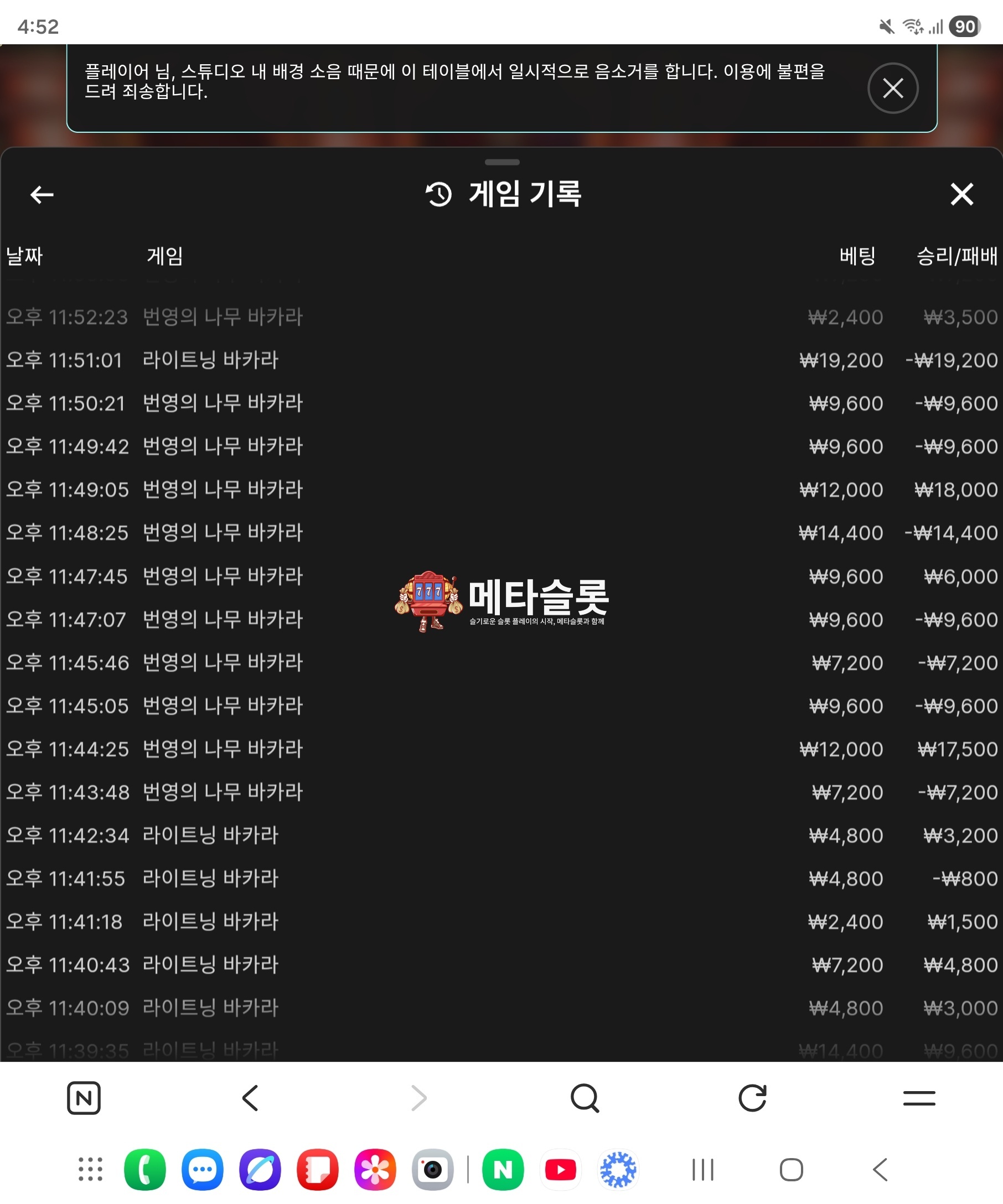Open the Camera app
The width and height of the screenshot is (1003, 1204).
pyautogui.click(x=432, y=1170)
